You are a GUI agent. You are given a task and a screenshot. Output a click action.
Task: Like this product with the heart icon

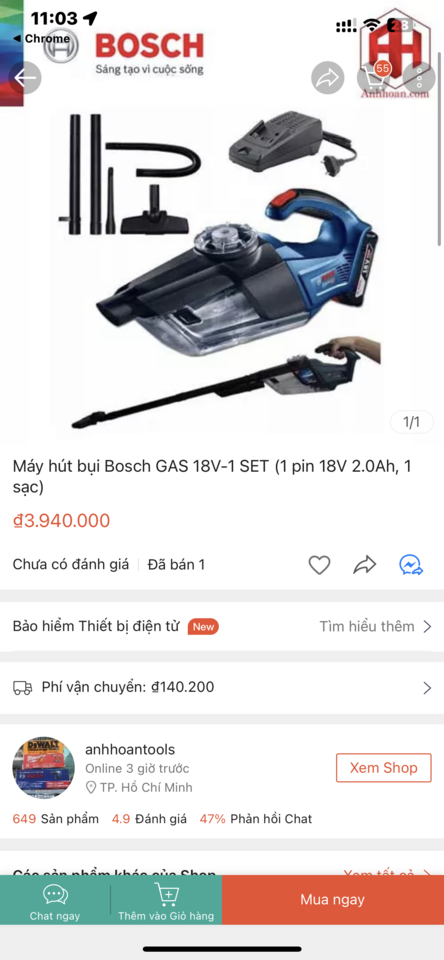click(319, 564)
